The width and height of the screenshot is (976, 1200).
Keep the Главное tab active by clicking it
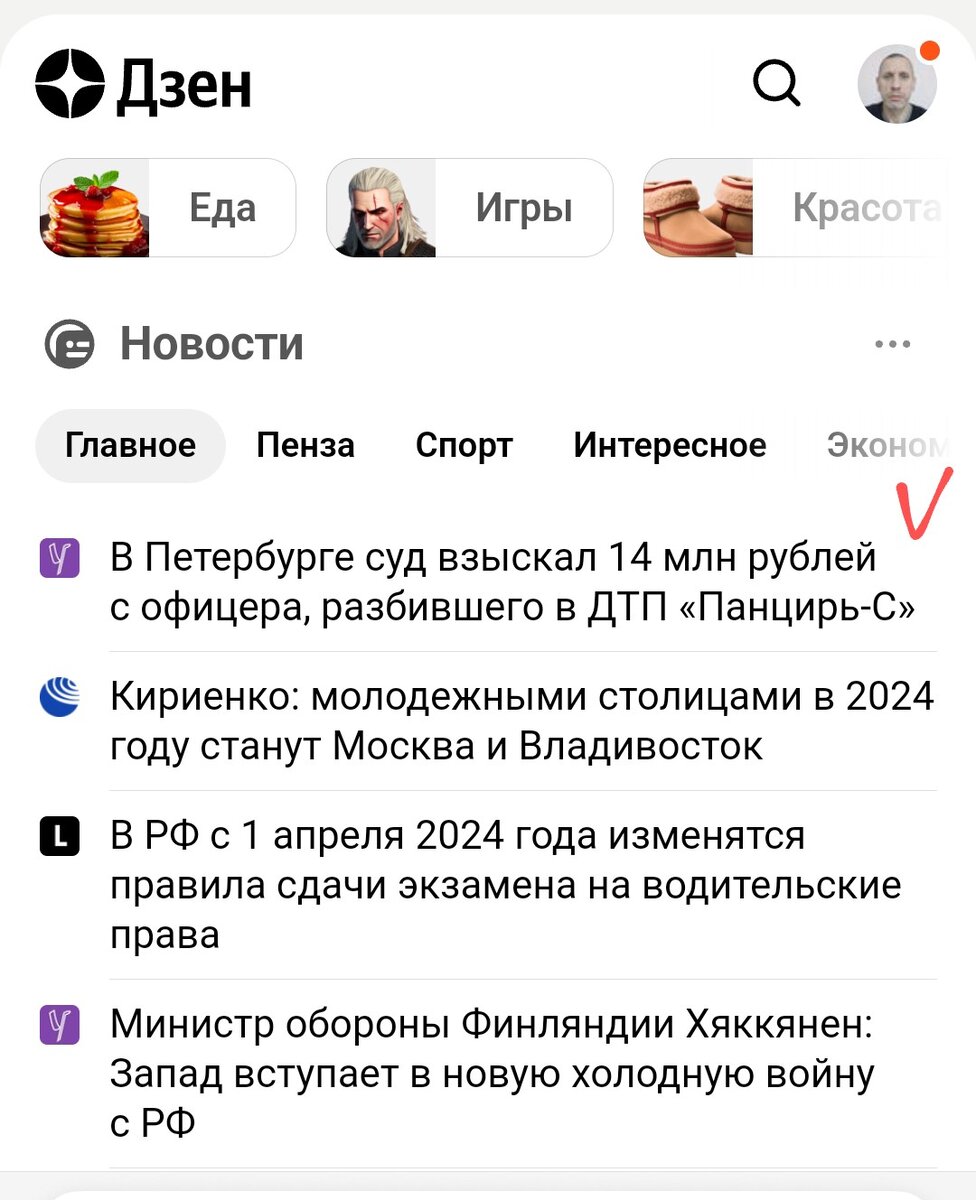[129, 445]
